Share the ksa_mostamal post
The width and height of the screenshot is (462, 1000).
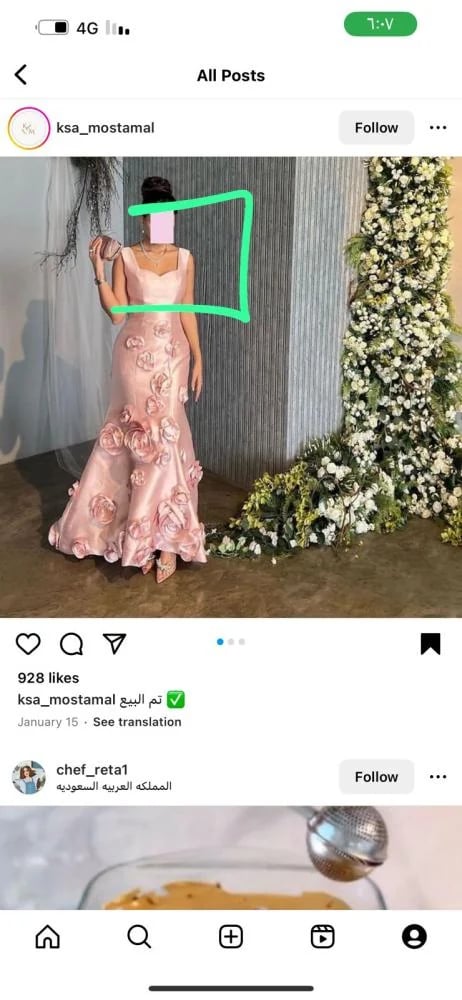(x=115, y=643)
